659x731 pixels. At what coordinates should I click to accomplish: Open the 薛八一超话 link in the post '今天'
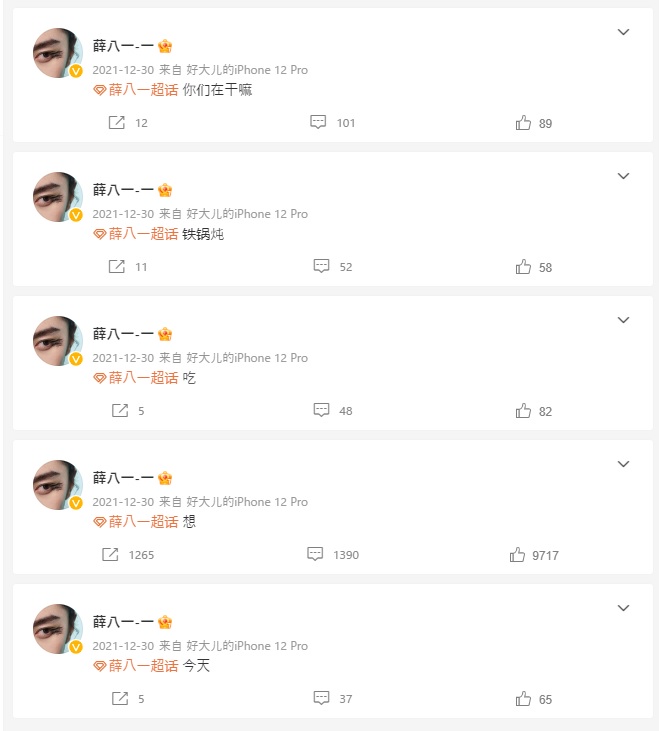pos(136,666)
